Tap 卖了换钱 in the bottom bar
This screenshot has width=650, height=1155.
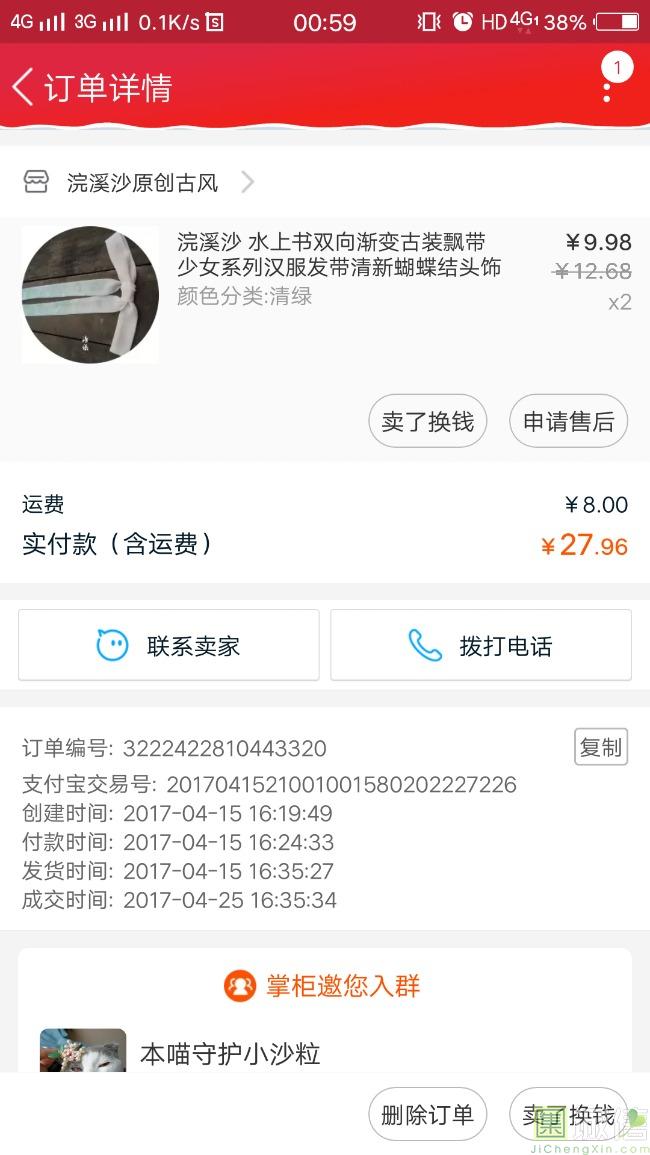pyautogui.click(x=568, y=1114)
